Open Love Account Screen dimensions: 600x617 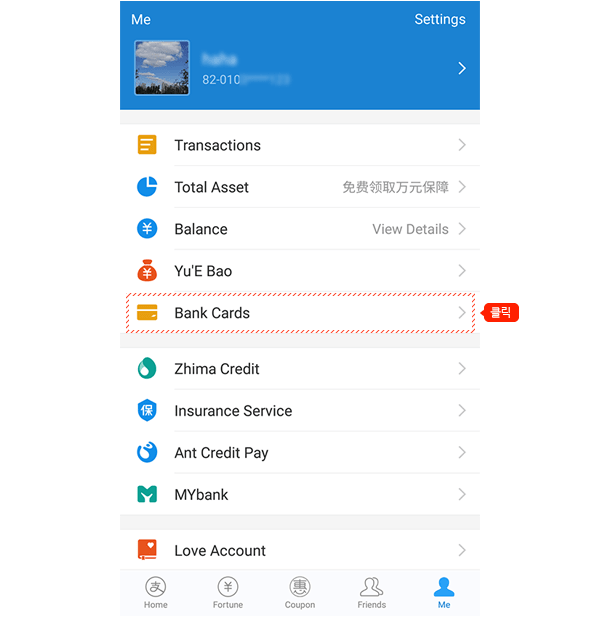pyautogui.click(x=300, y=550)
